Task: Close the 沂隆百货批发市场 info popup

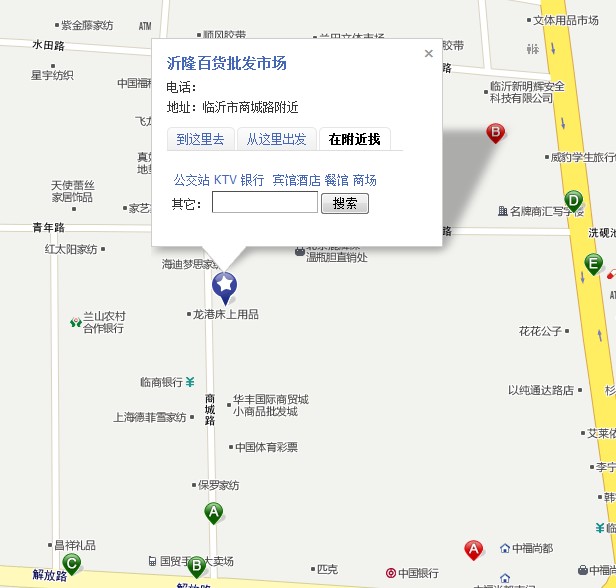Action: [429, 54]
